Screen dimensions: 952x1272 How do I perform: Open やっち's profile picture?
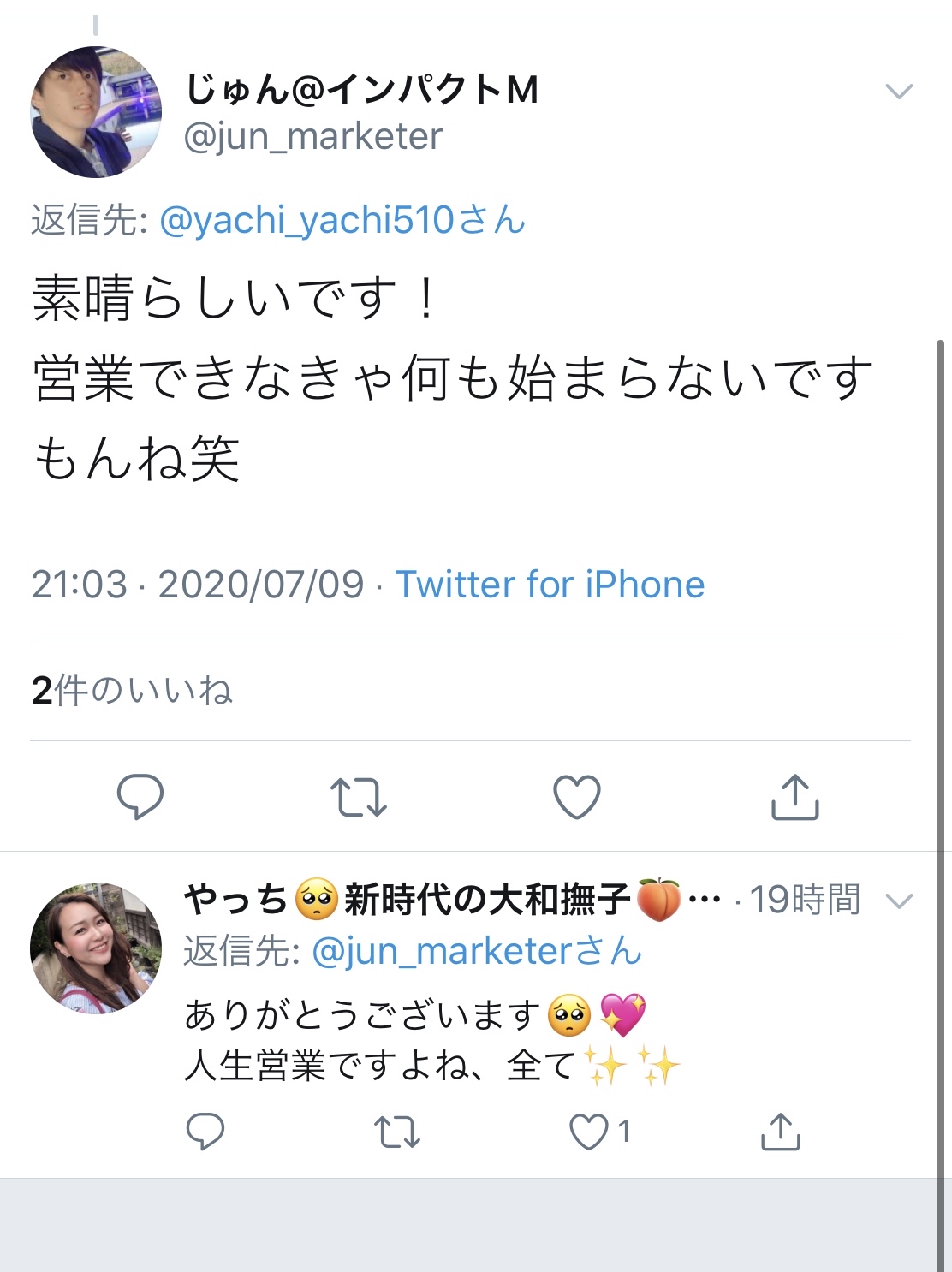pyautogui.click(x=95, y=948)
